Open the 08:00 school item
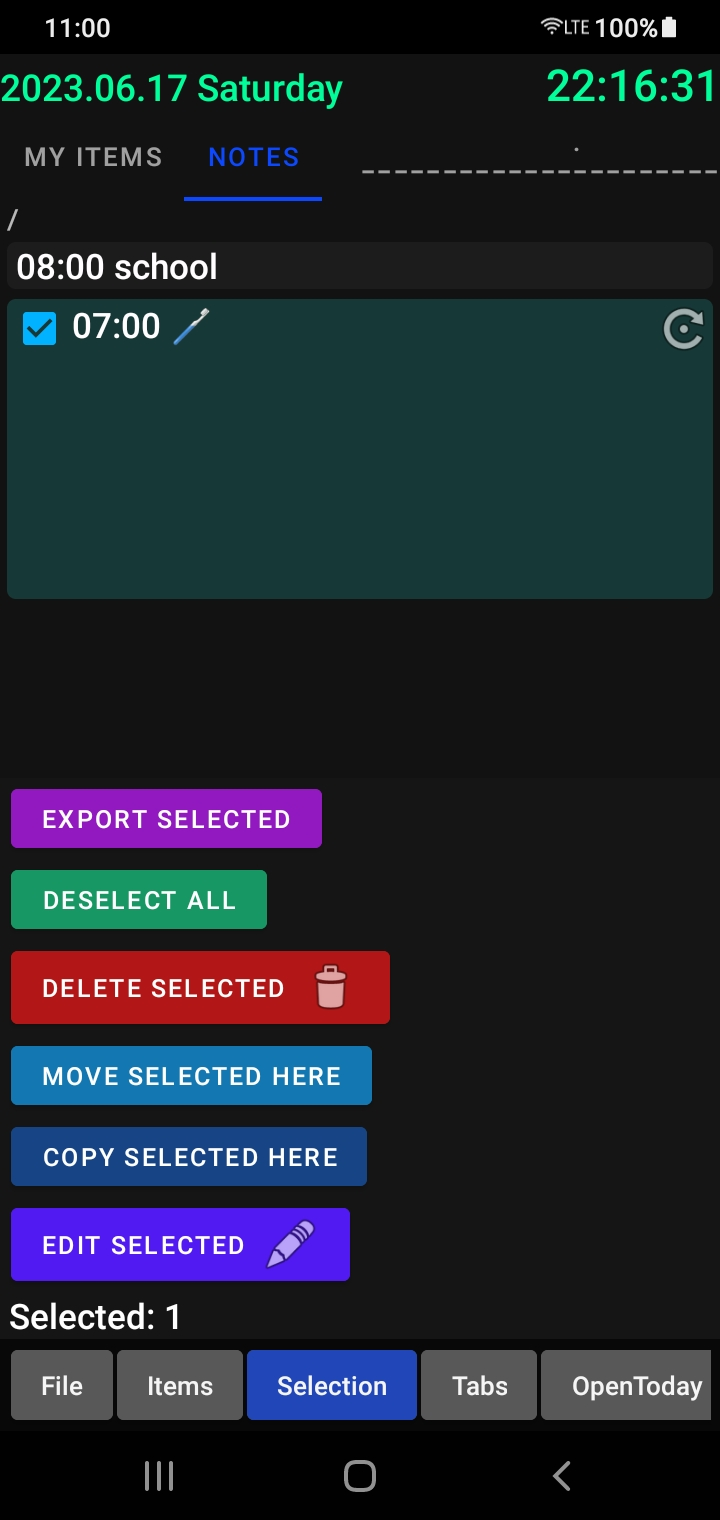The width and height of the screenshot is (720, 1520). click(360, 267)
